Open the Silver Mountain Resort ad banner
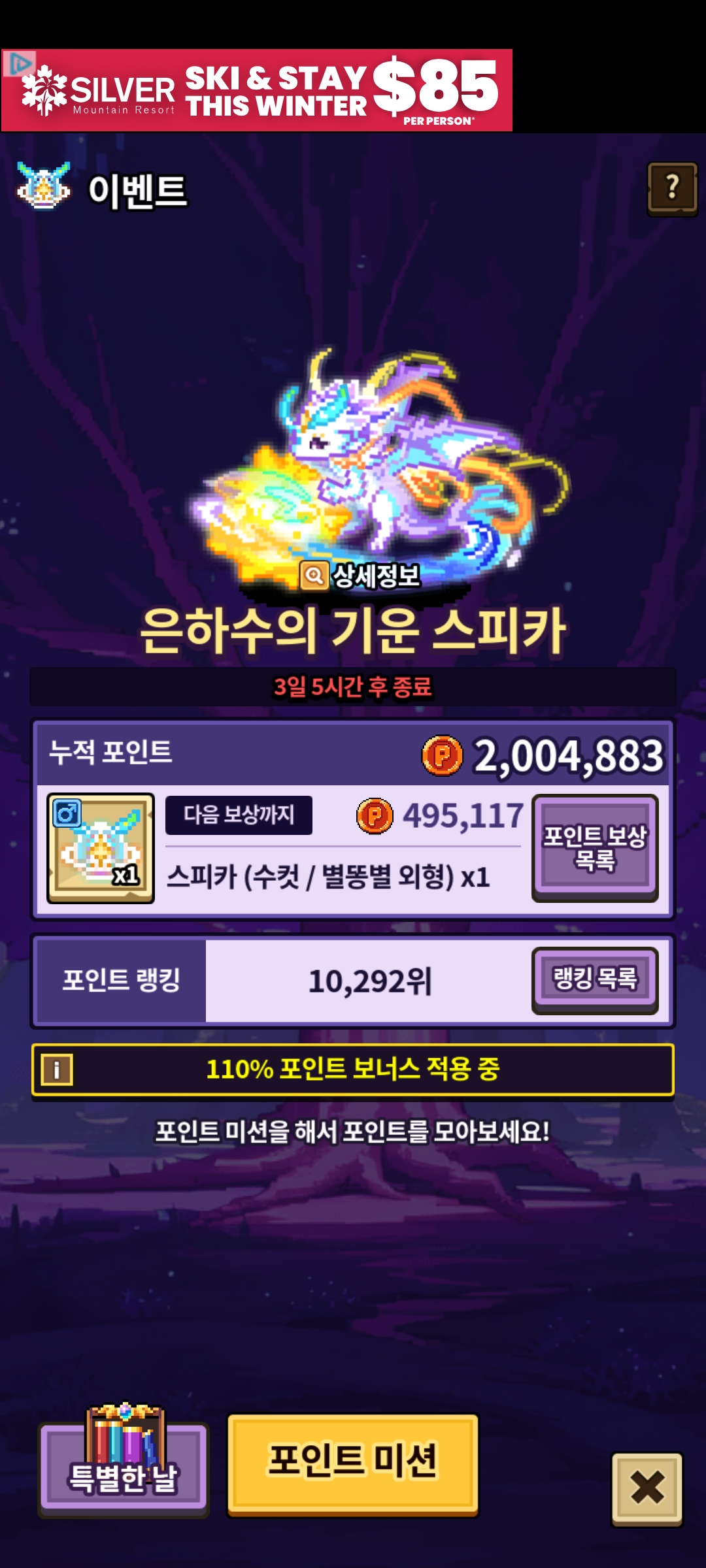Viewport: 706px width, 1568px height. (x=257, y=90)
